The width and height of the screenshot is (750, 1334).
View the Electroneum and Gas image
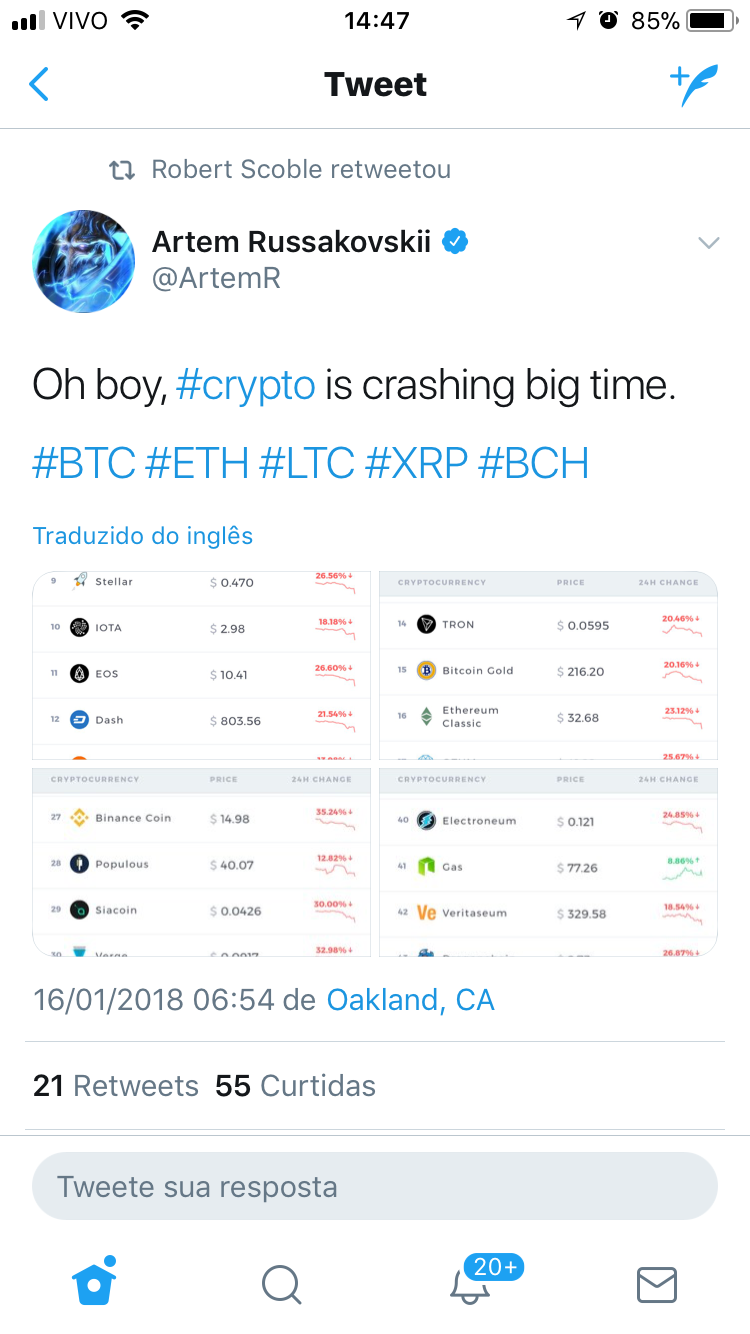coord(548,861)
